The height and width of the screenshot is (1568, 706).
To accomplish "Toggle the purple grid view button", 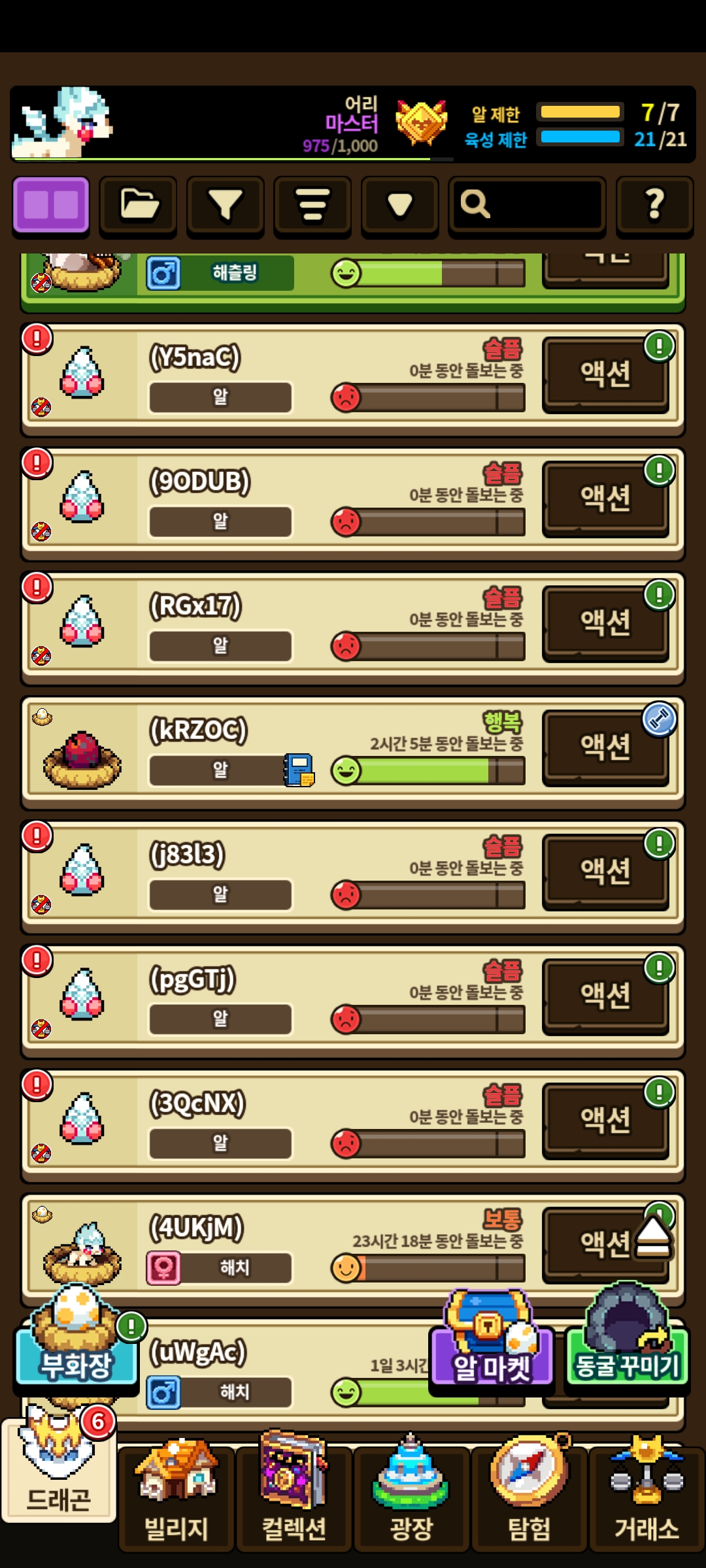I will tap(51, 205).
